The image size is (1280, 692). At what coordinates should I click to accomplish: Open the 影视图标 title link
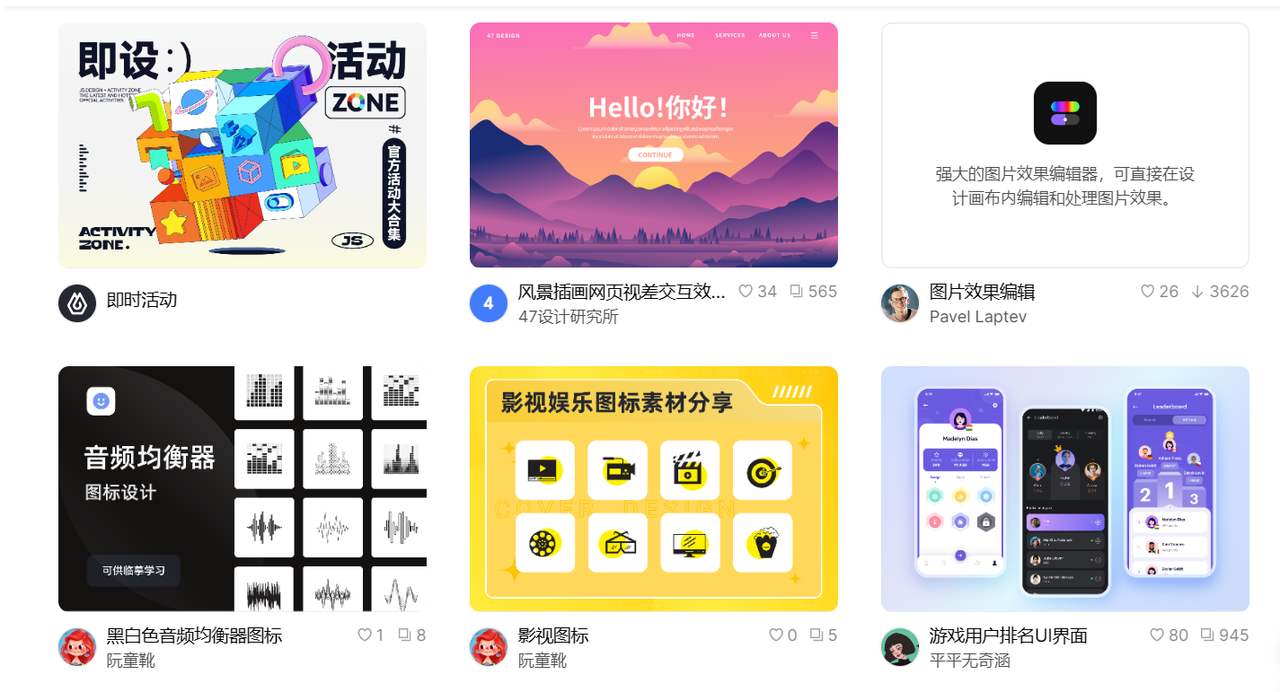click(x=553, y=635)
